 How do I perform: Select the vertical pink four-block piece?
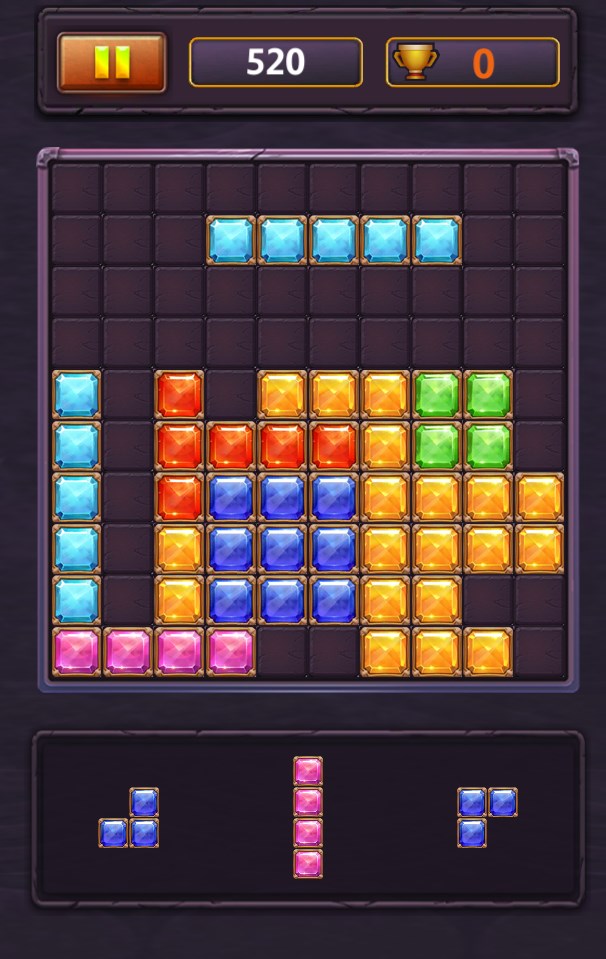pos(308,817)
